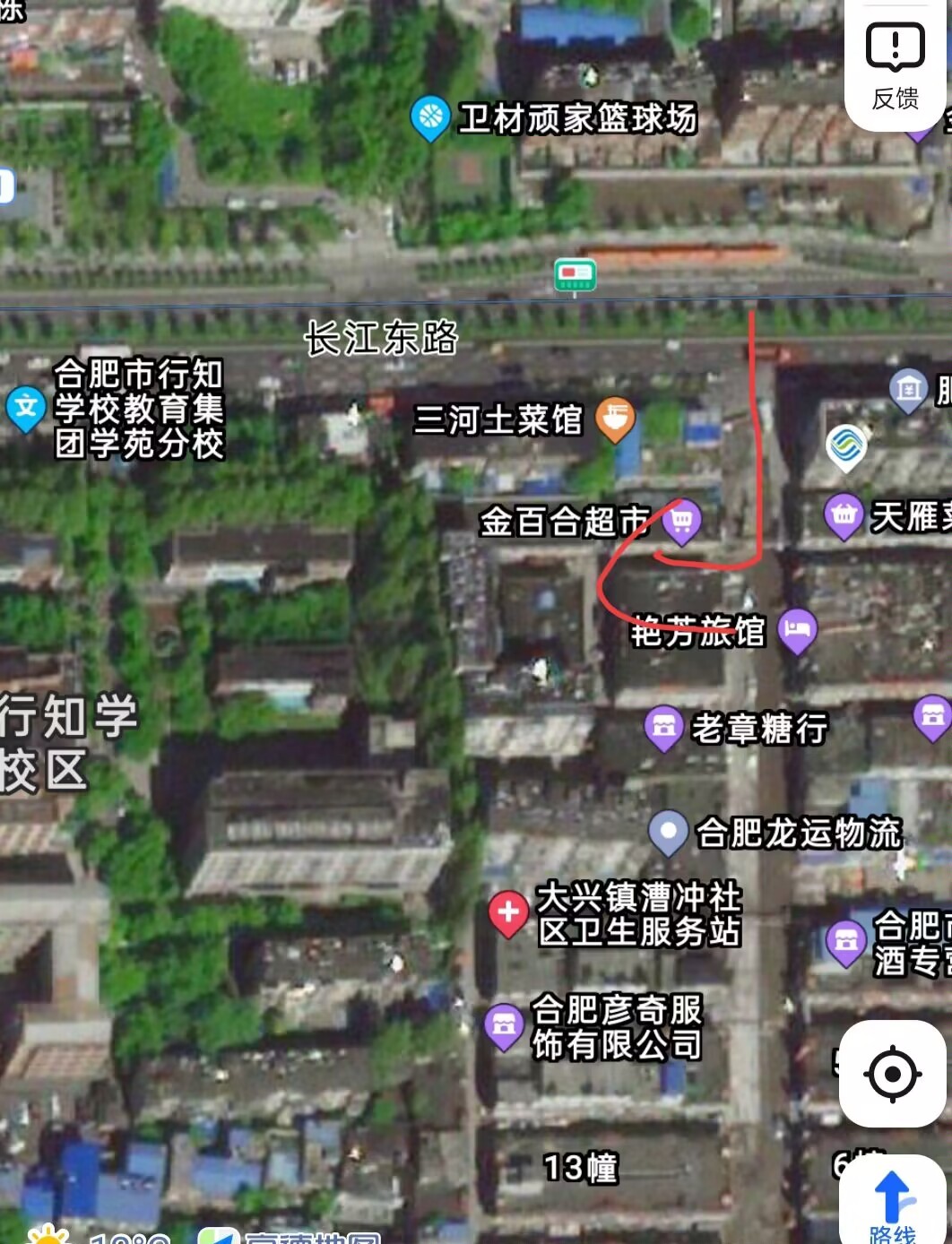Viewport: 952px width, 1244px height.
Task: Select the 大兴镇漕冲社区卫生服务站 clinic marker
Action: click(x=507, y=913)
